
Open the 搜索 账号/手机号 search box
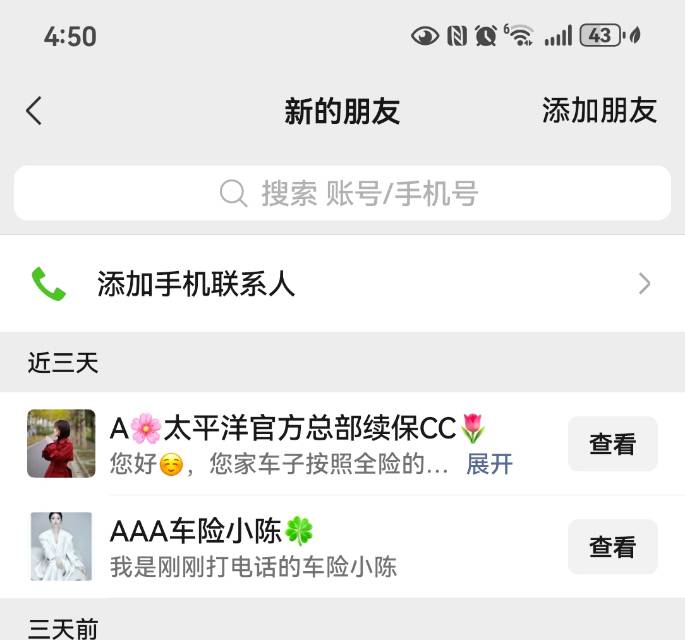pyautogui.click(x=342, y=193)
